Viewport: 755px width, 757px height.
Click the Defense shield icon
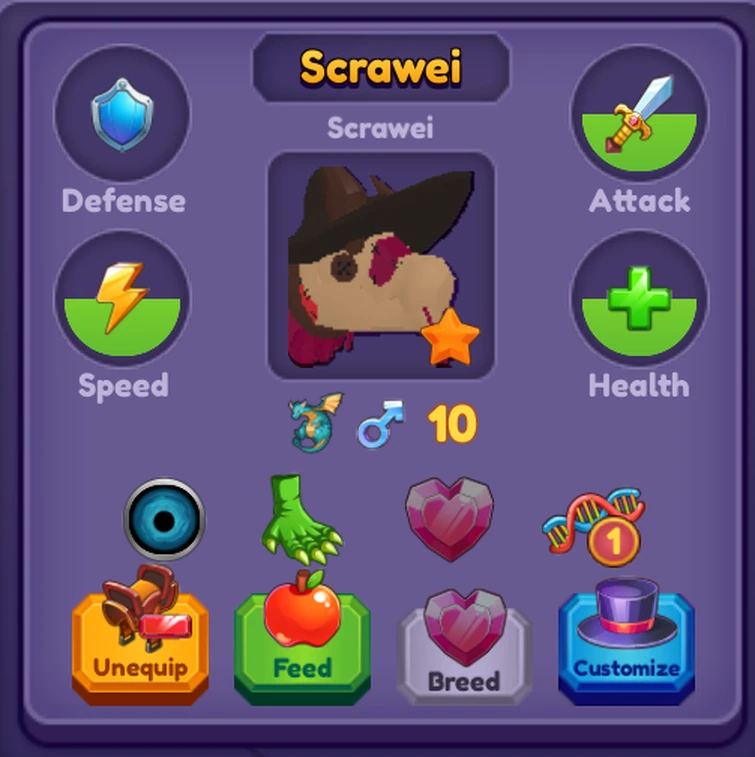[123, 116]
